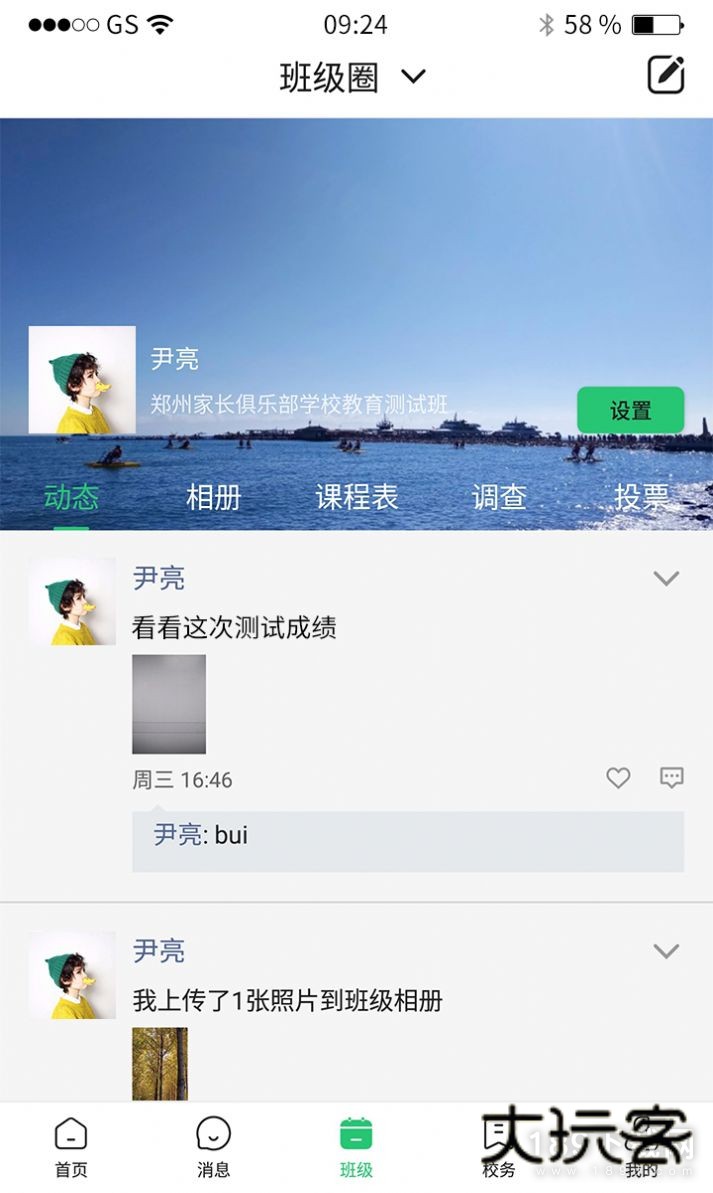Select the 投票 tab
Screen dimensions: 713x1193
(641, 497)
